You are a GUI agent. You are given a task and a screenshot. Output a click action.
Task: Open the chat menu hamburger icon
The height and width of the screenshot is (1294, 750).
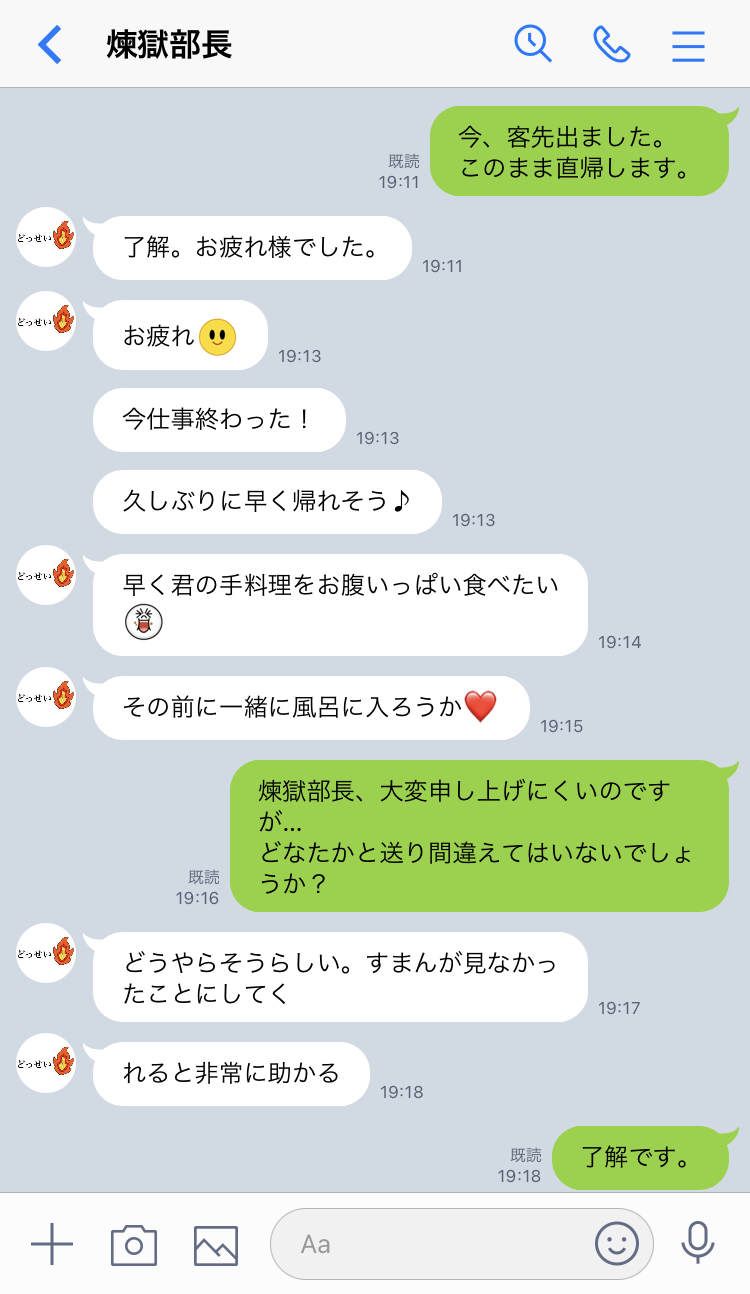(x=688, y=45)
